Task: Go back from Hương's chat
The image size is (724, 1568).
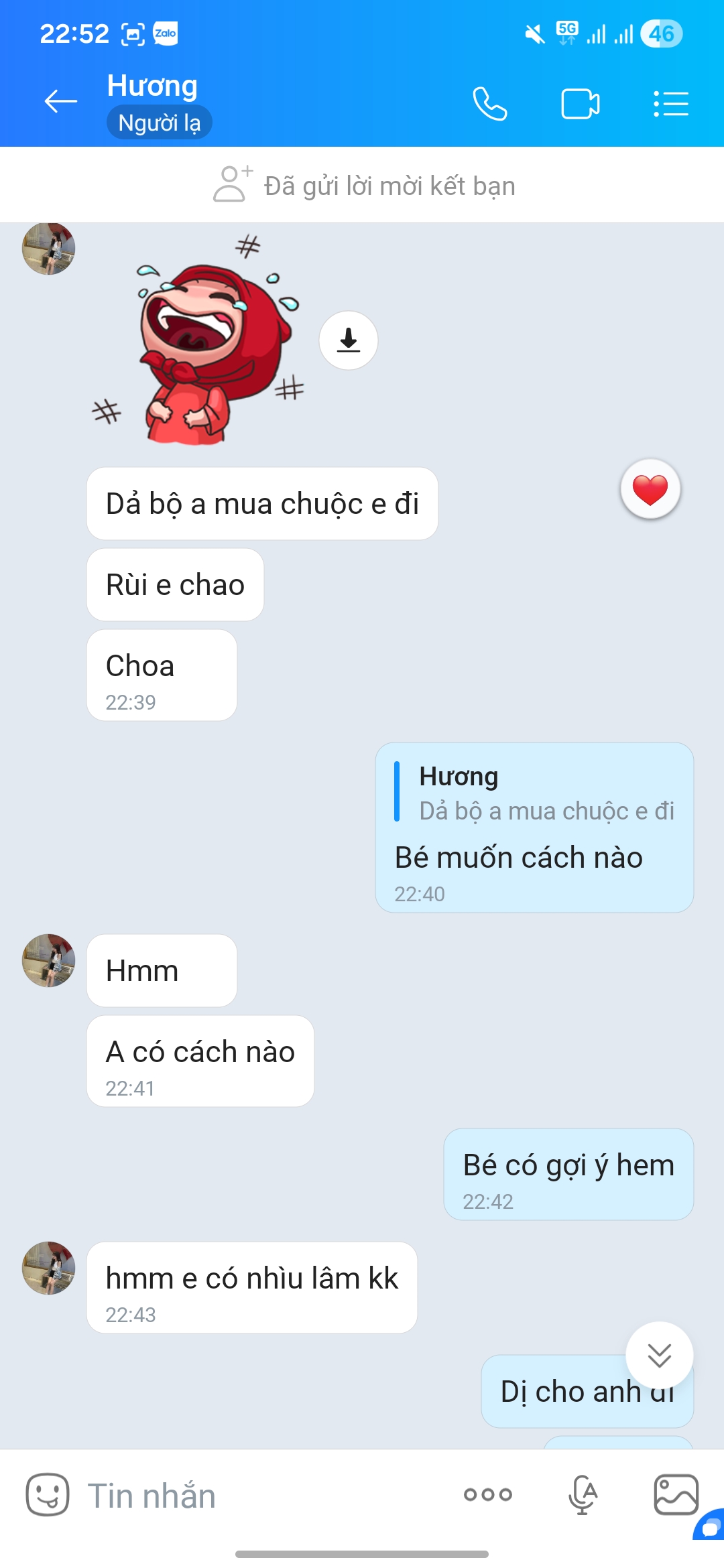Action: pos(60,102)
